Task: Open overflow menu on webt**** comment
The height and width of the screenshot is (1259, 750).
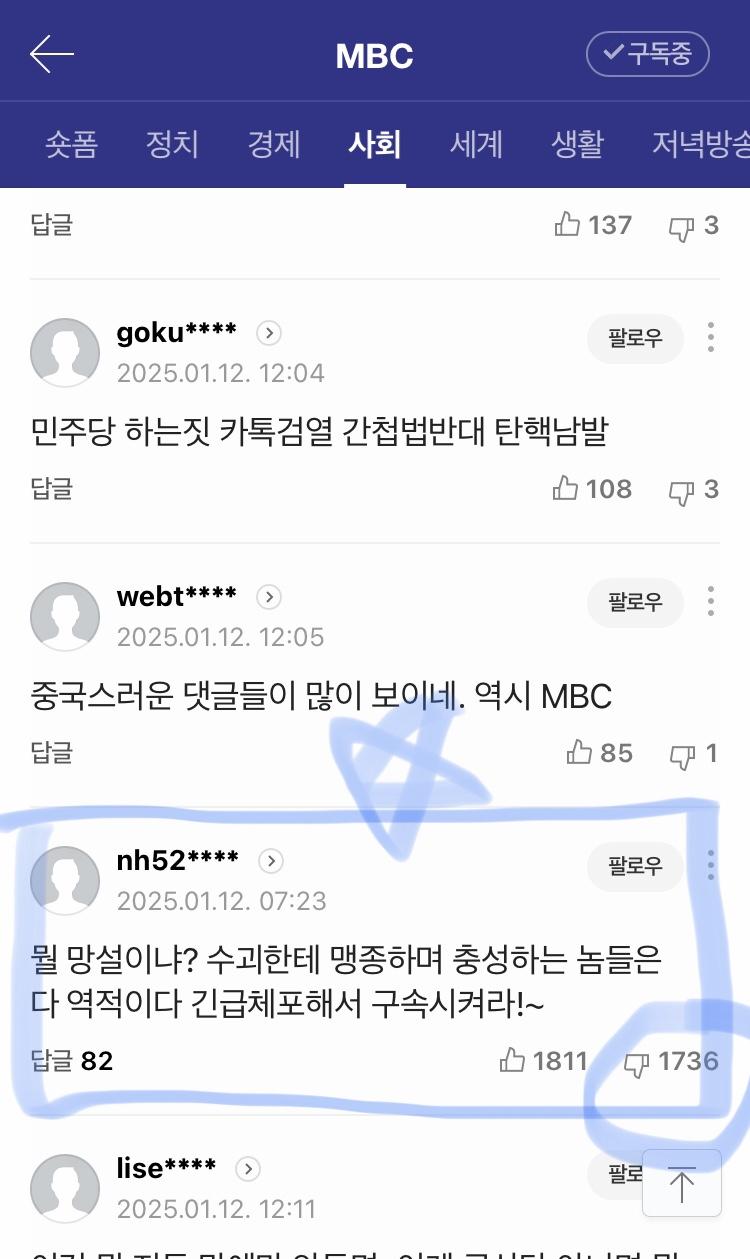Action: (711, 601)
